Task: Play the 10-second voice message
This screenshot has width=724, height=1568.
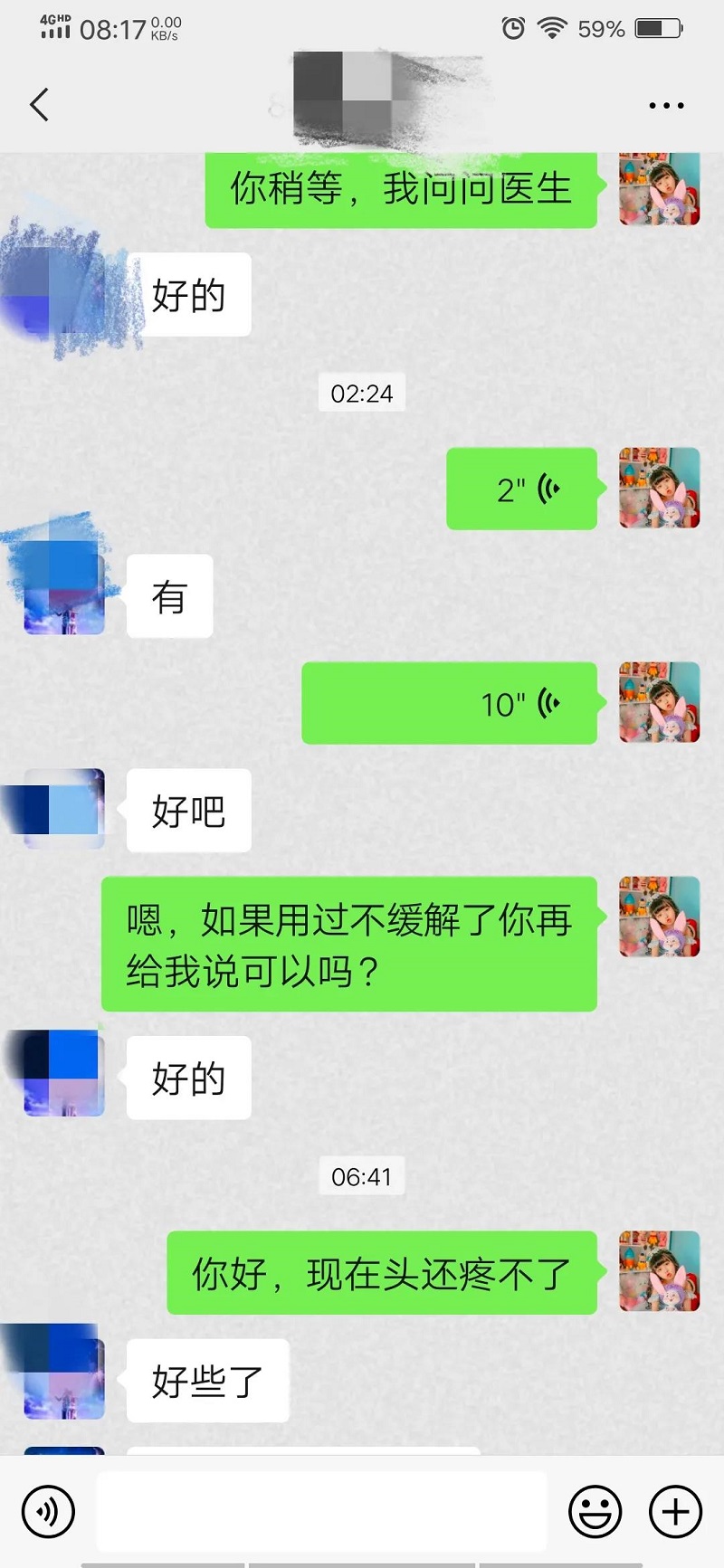Action: 450,703
